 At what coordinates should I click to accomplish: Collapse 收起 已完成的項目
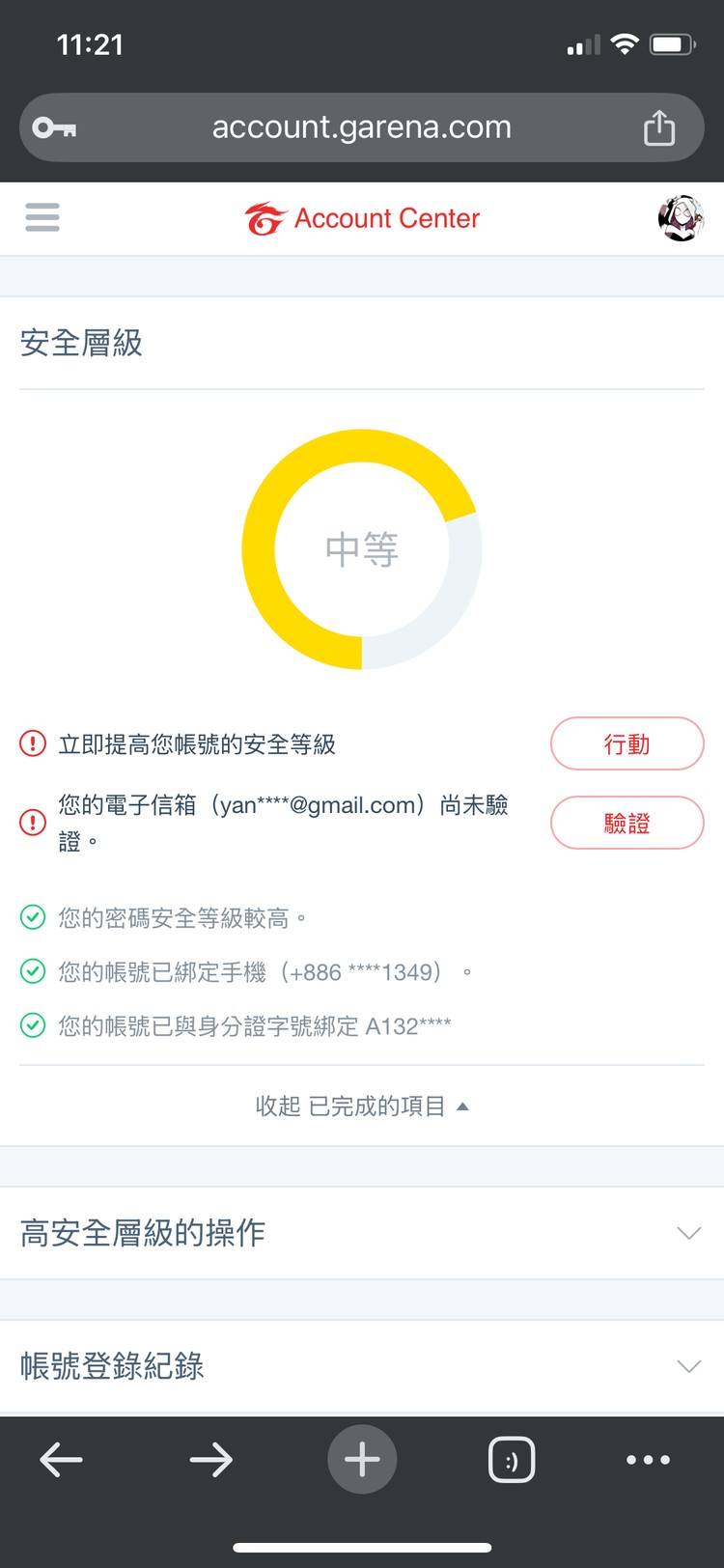[x=361, y=1106]
